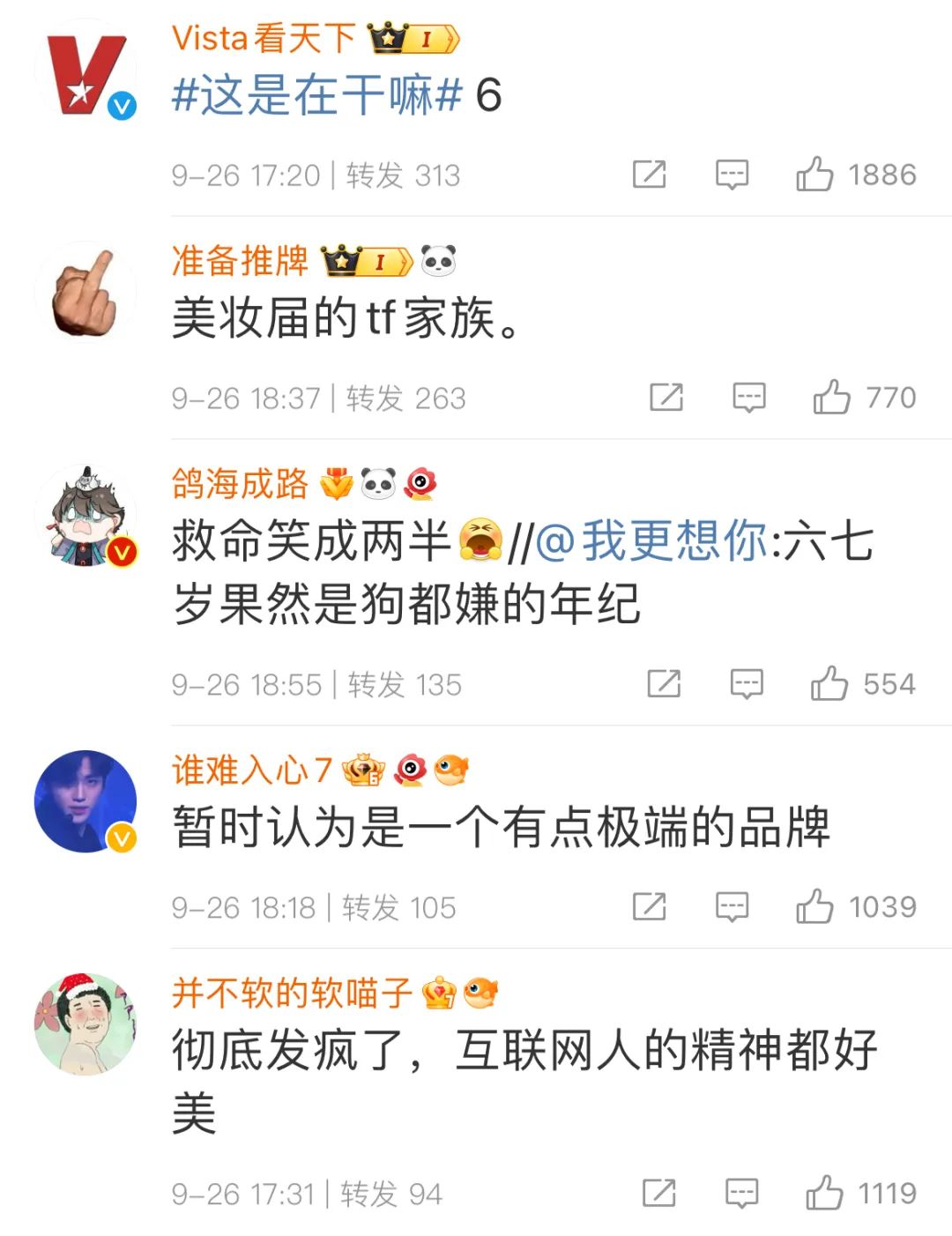952x1236 pixels.
Task: Open Vista看天下's profile avatar
Action: 86,71
